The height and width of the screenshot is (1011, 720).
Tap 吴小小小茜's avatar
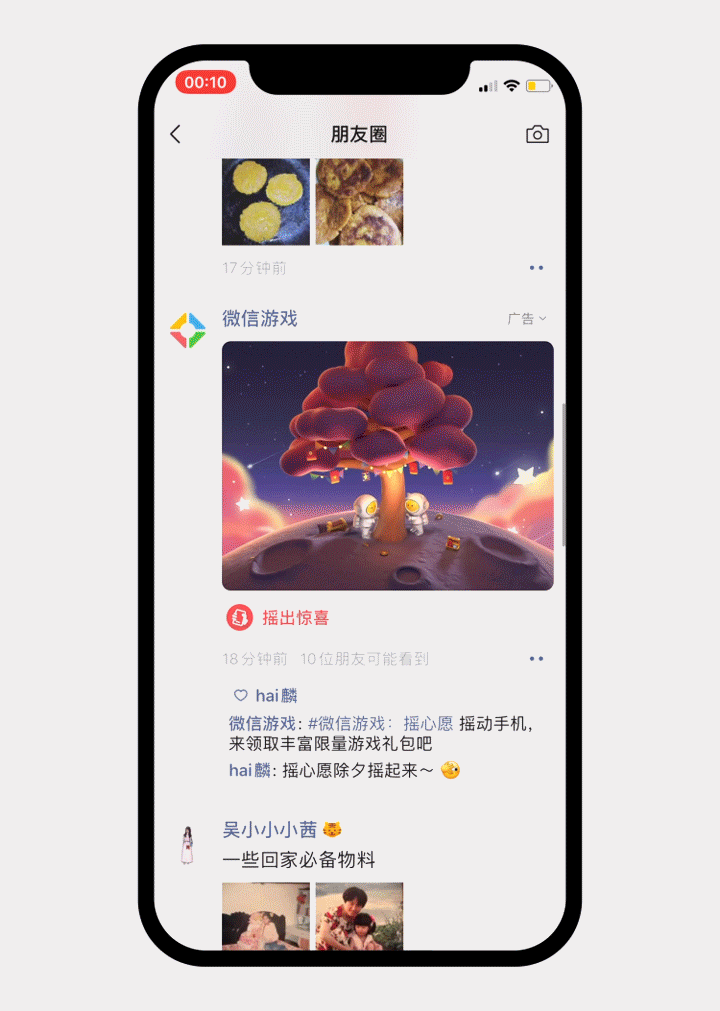[187, 845]
